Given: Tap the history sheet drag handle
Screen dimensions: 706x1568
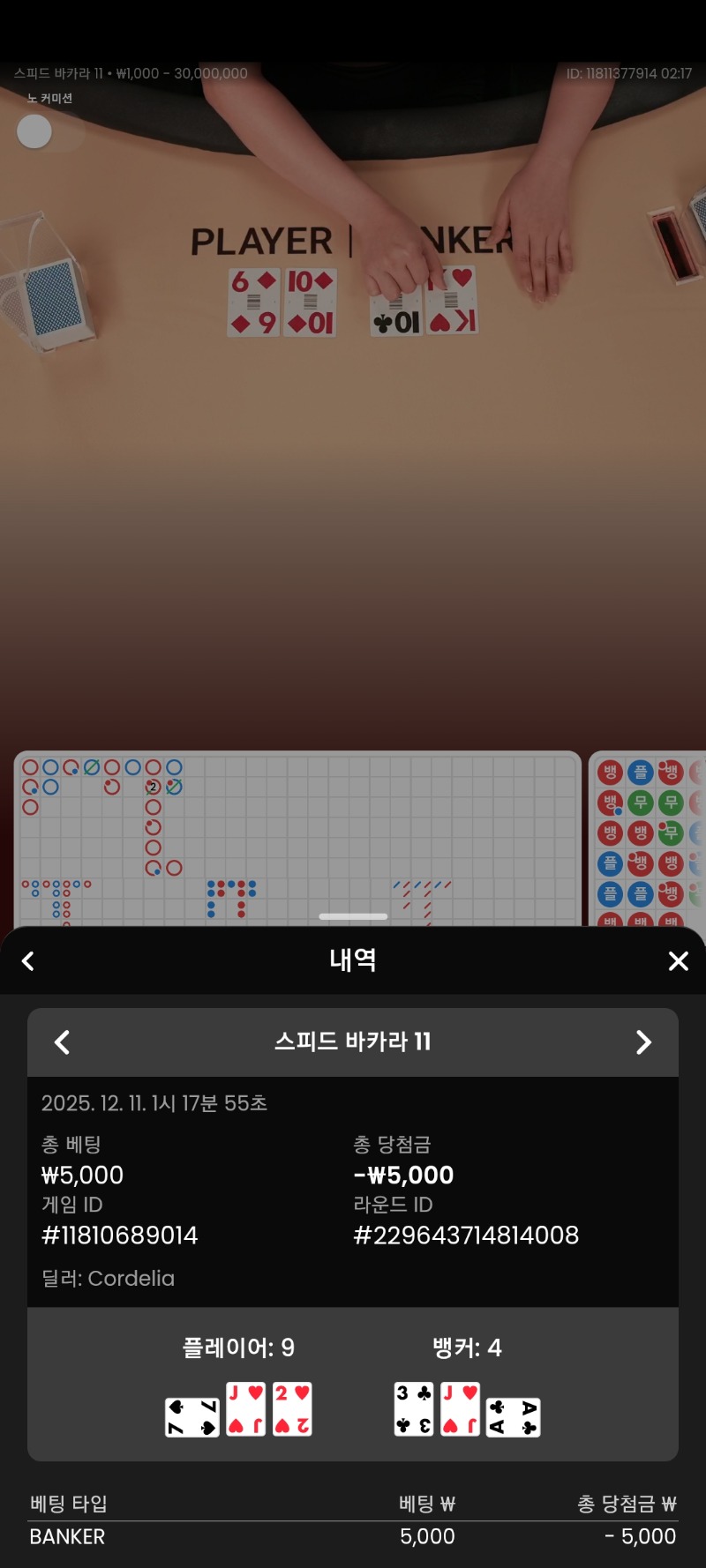Looking at the screenshot, I should coord(353,916).
